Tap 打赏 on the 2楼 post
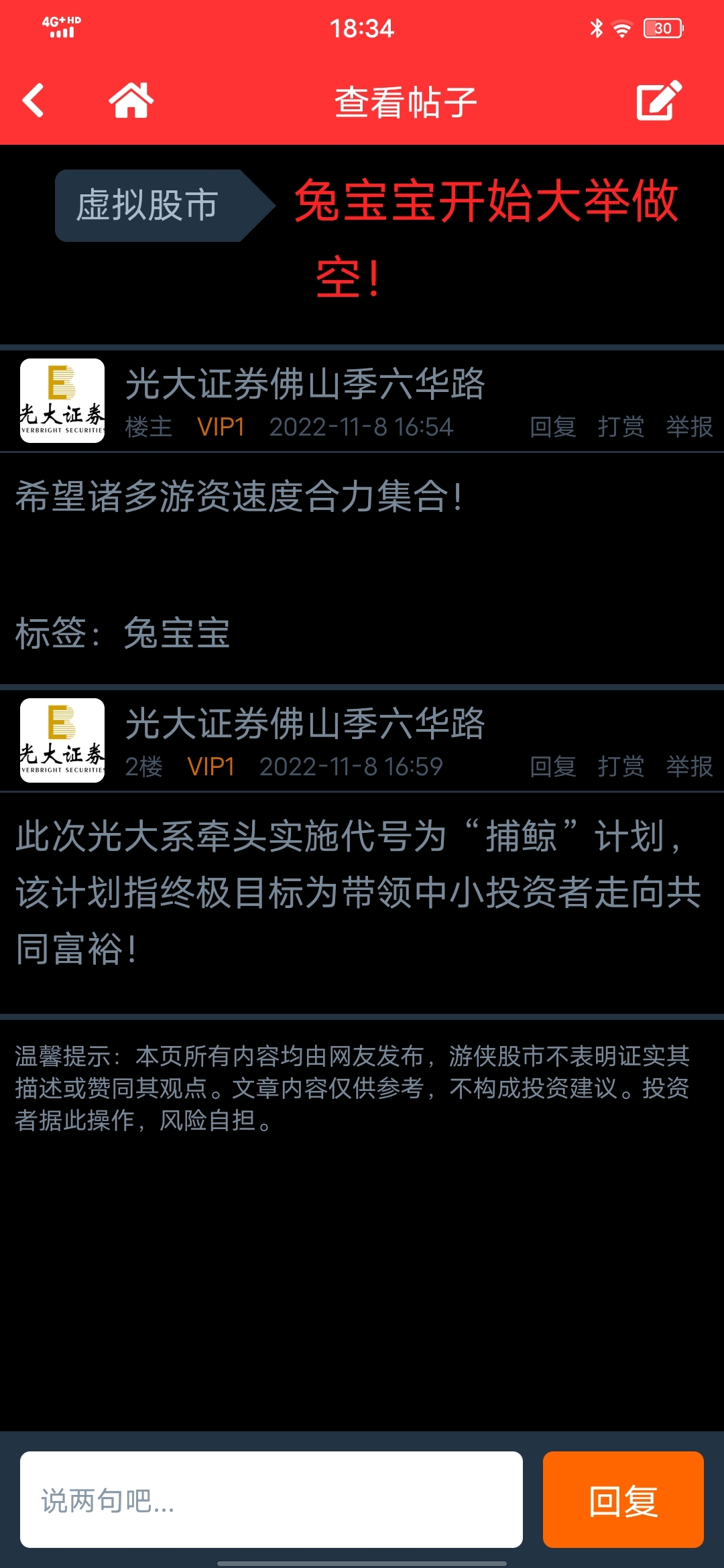This screenshot has height=1568, width=724. pos(621,767)
